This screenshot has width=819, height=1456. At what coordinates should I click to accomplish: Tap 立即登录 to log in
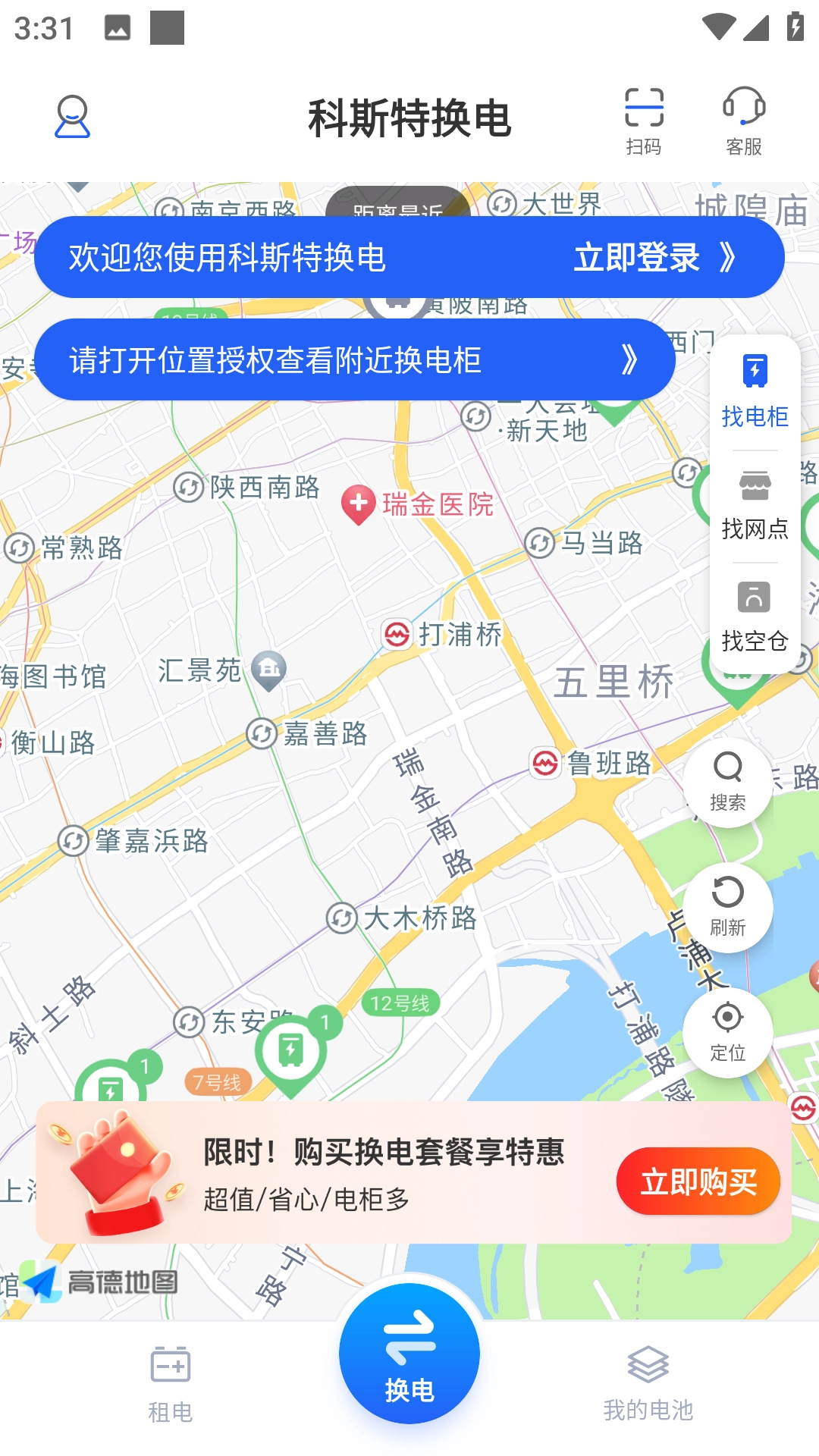[x=652, y=258]
